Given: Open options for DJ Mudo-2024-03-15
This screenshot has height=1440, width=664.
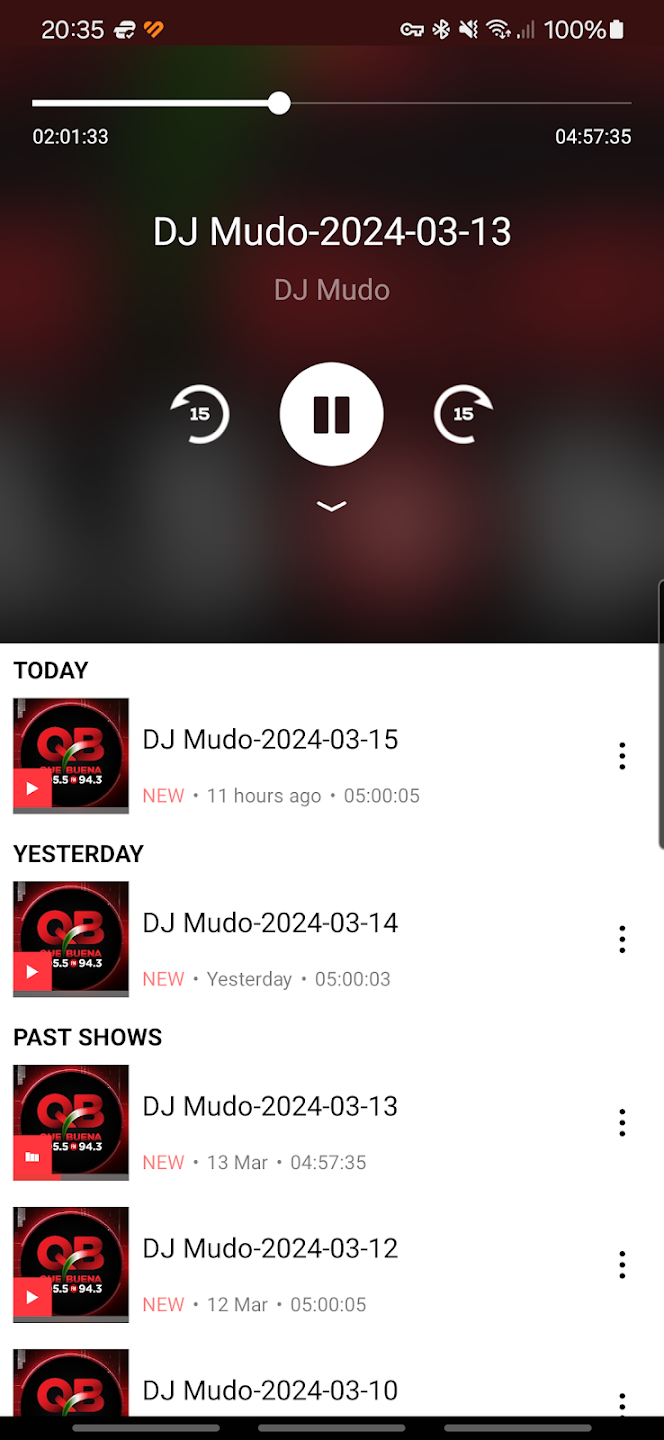Looking at the screenshot, I should click(622, 756).
